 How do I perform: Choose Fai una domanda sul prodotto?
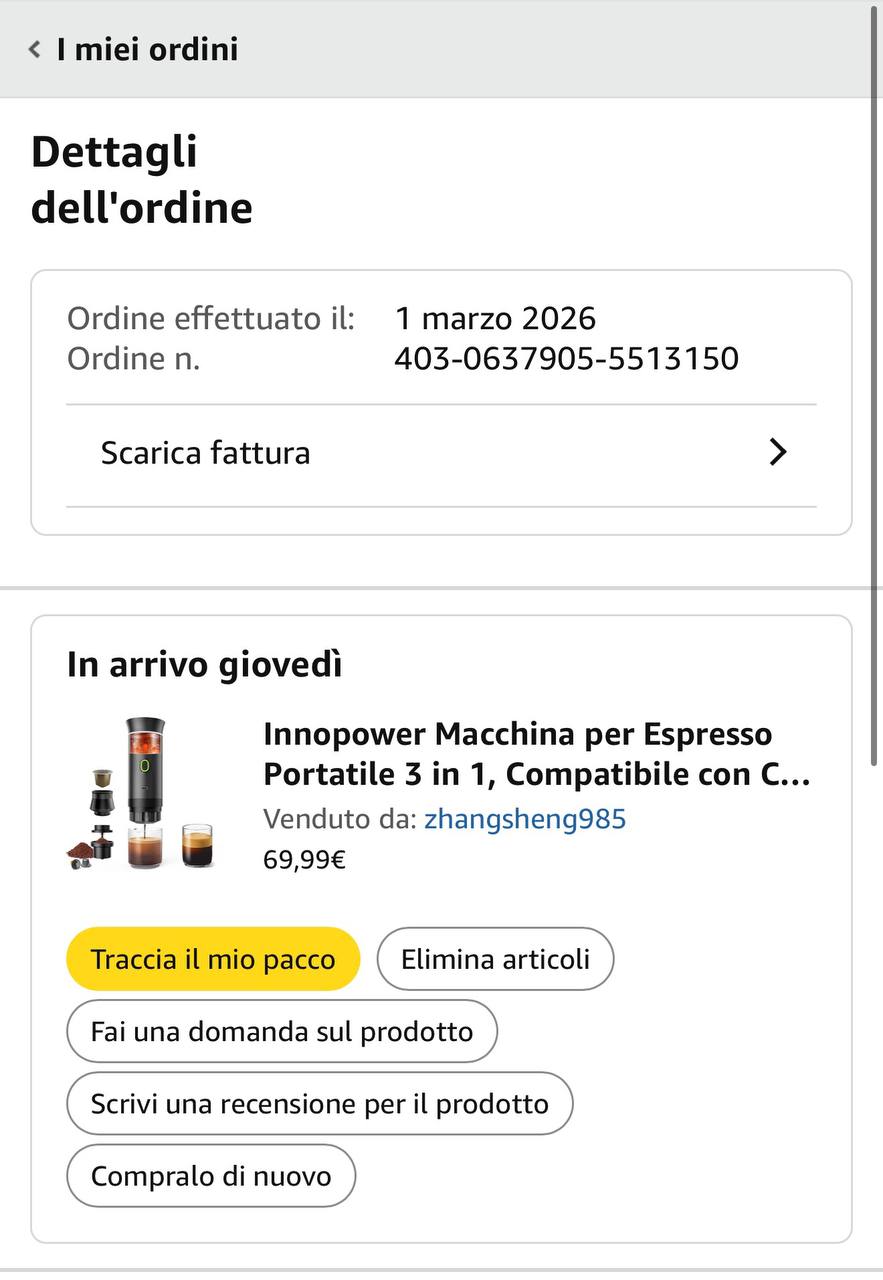pos(281,1031)
